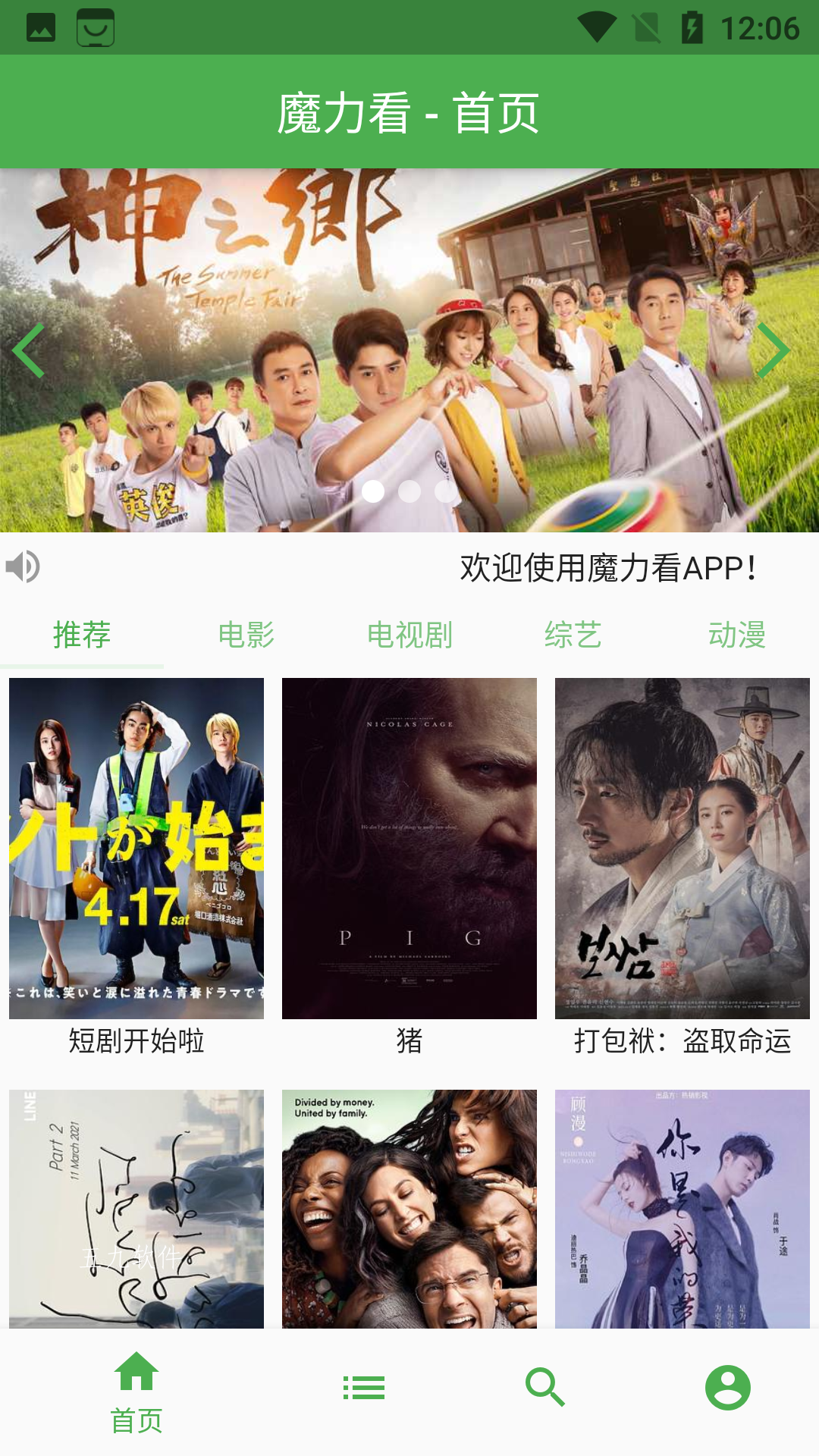Go to the 首页 home tab

point(136,1392)
